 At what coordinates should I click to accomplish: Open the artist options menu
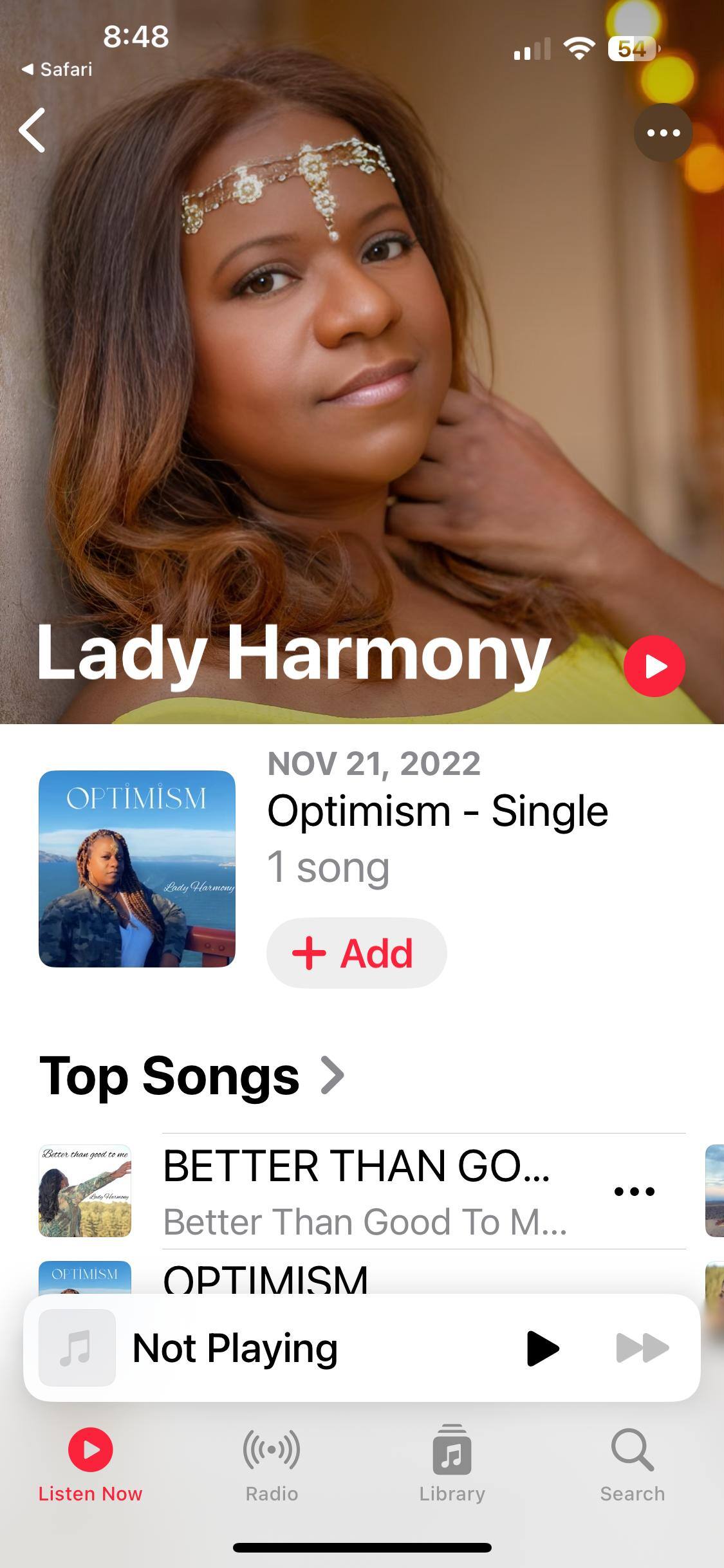(x=663, y=133)
